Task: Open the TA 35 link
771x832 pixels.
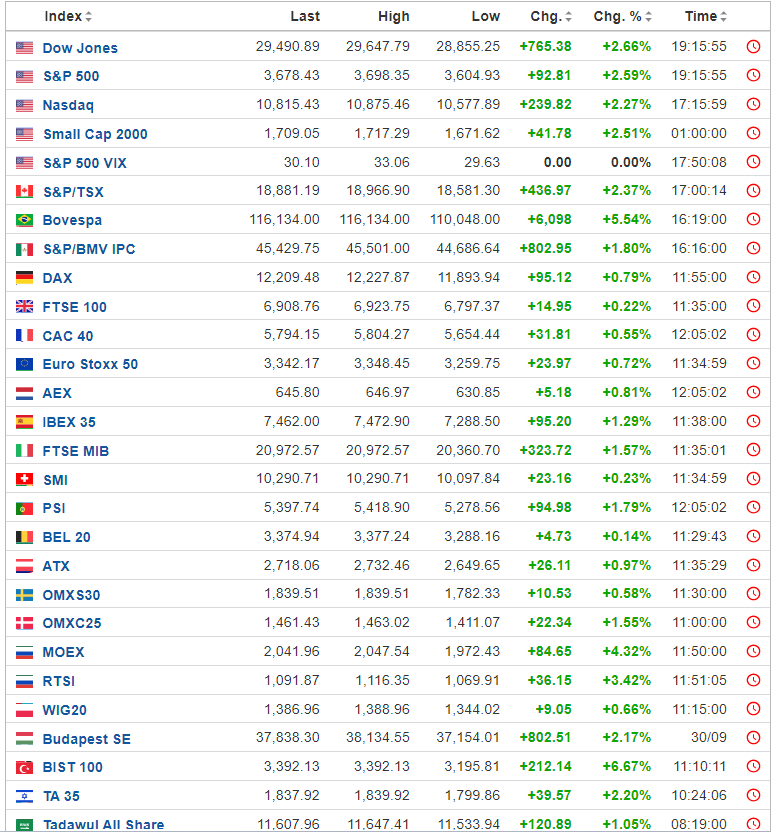Action: pyautogui.click(x=61, y=796)
